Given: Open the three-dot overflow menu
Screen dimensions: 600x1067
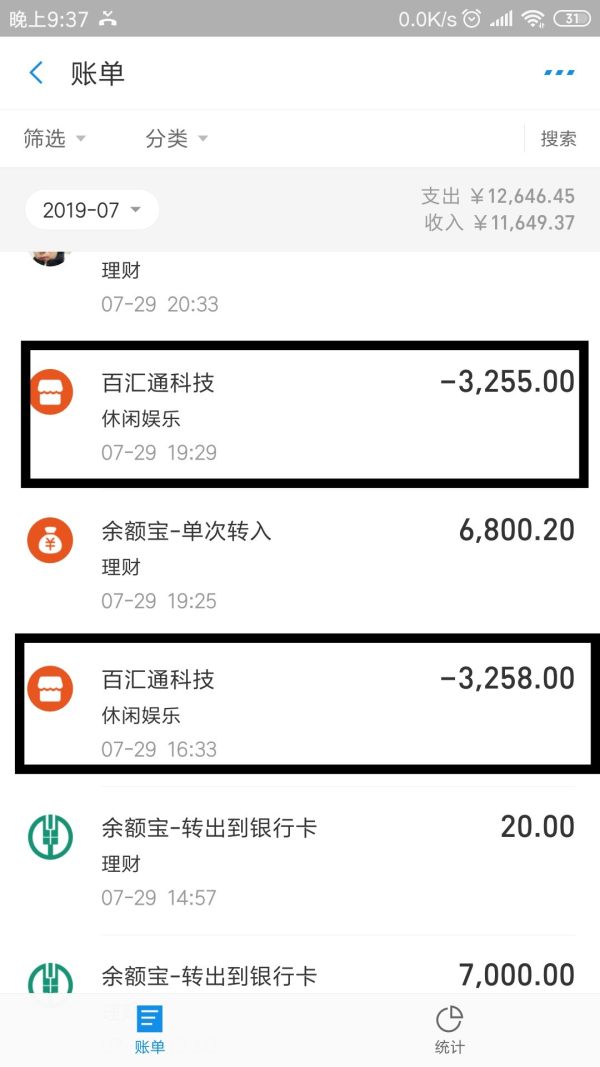Looking at the screenshot, I should [559, 73].
